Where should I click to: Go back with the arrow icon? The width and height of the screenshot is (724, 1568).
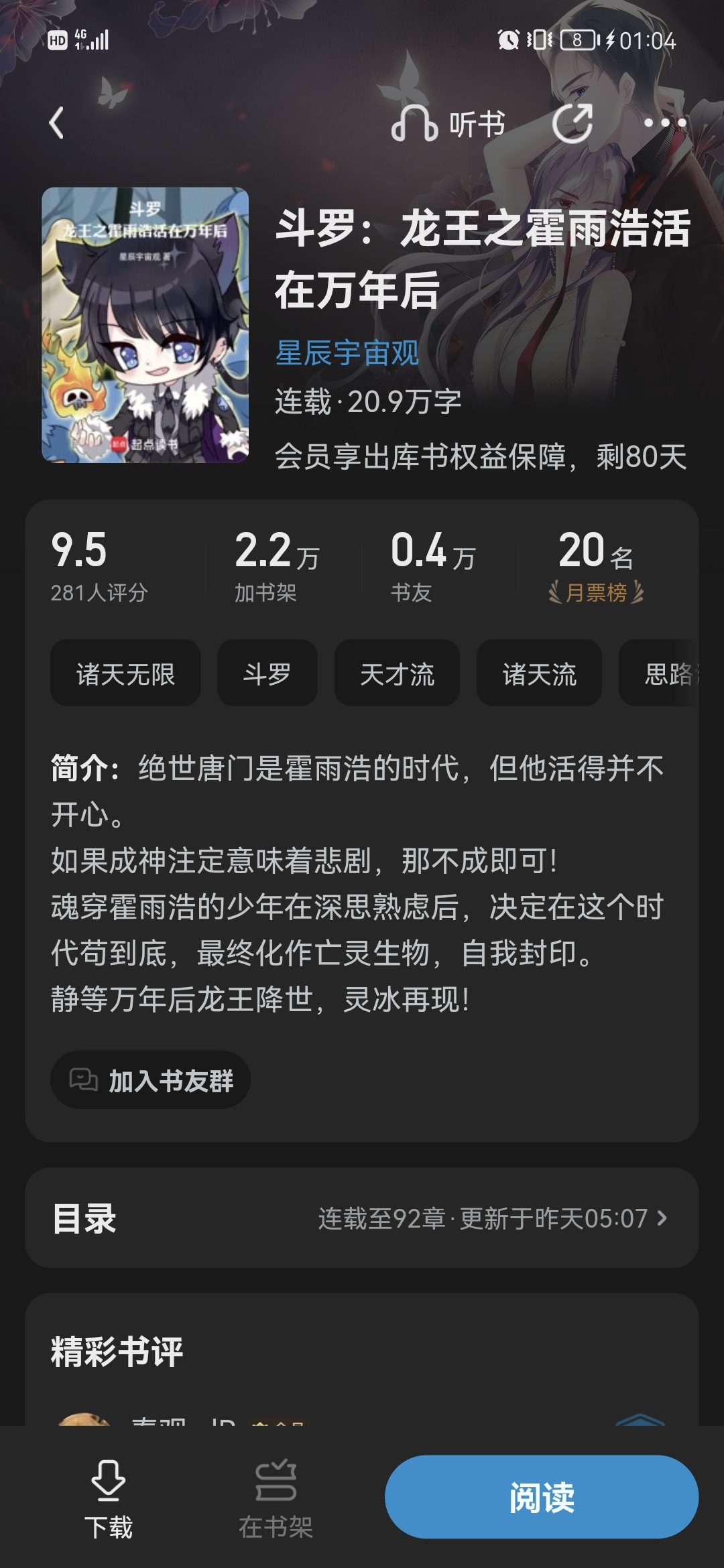tap(57, 123)
